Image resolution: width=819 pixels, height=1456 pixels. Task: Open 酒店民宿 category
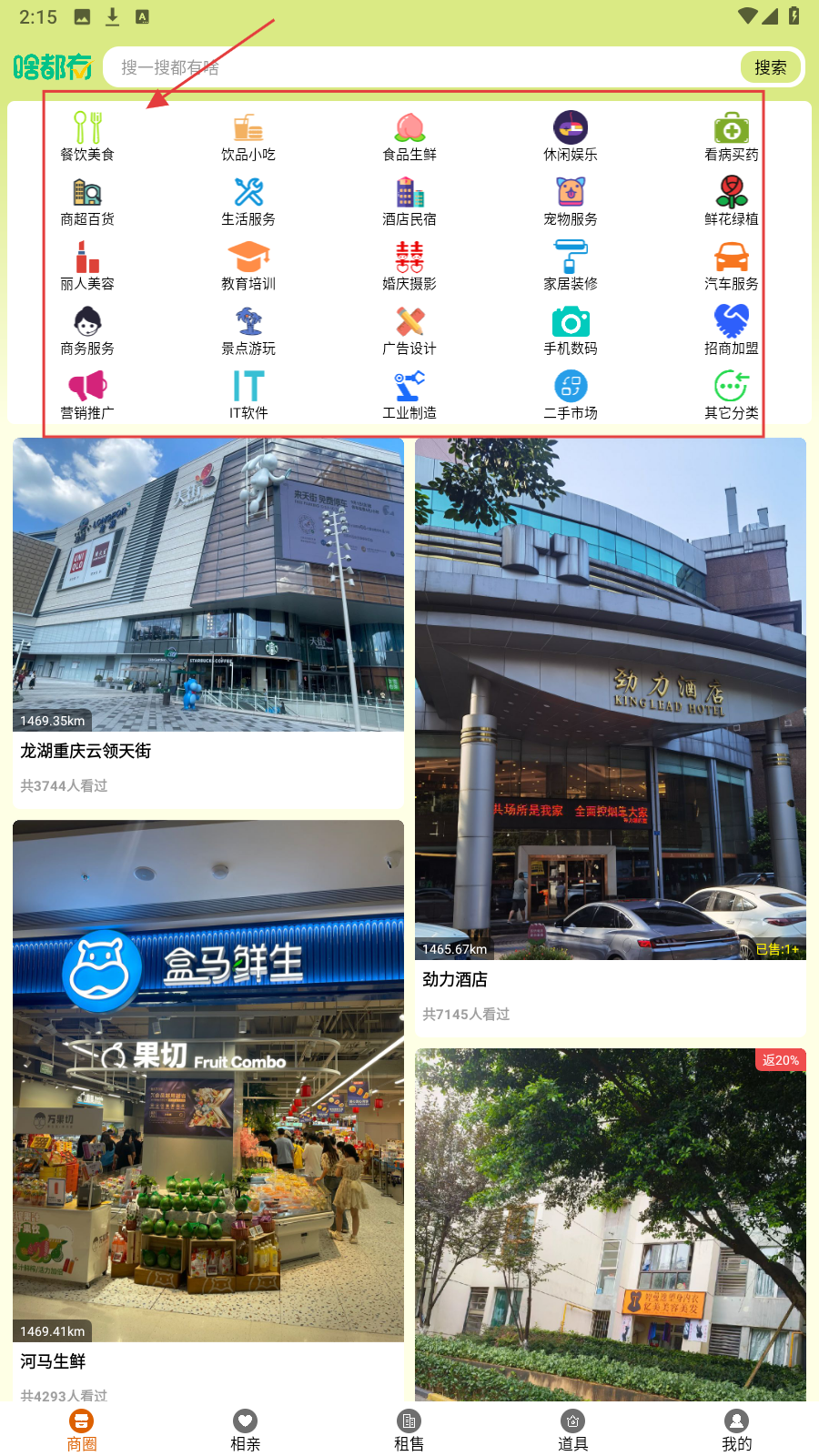point(409,201)
